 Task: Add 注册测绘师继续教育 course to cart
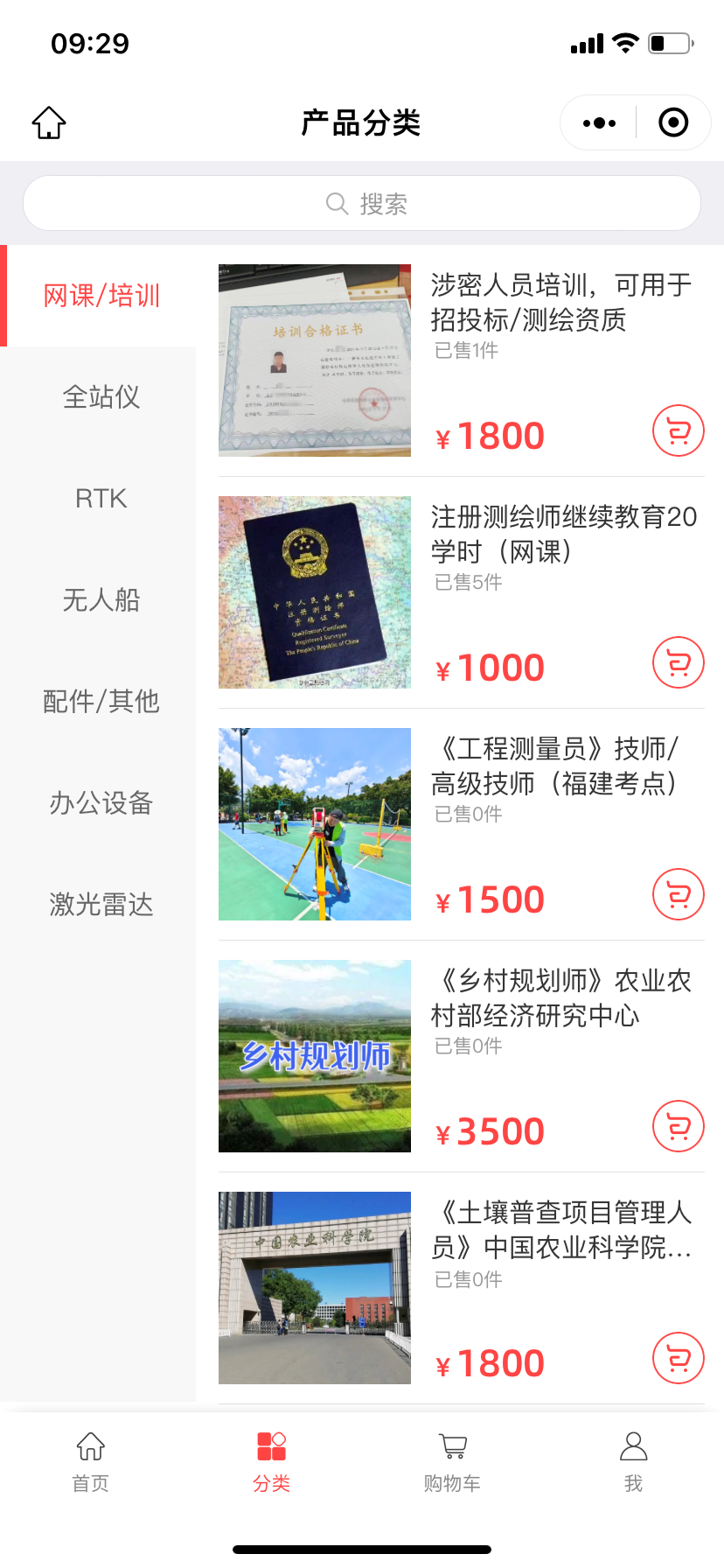[x=679, y=662]
